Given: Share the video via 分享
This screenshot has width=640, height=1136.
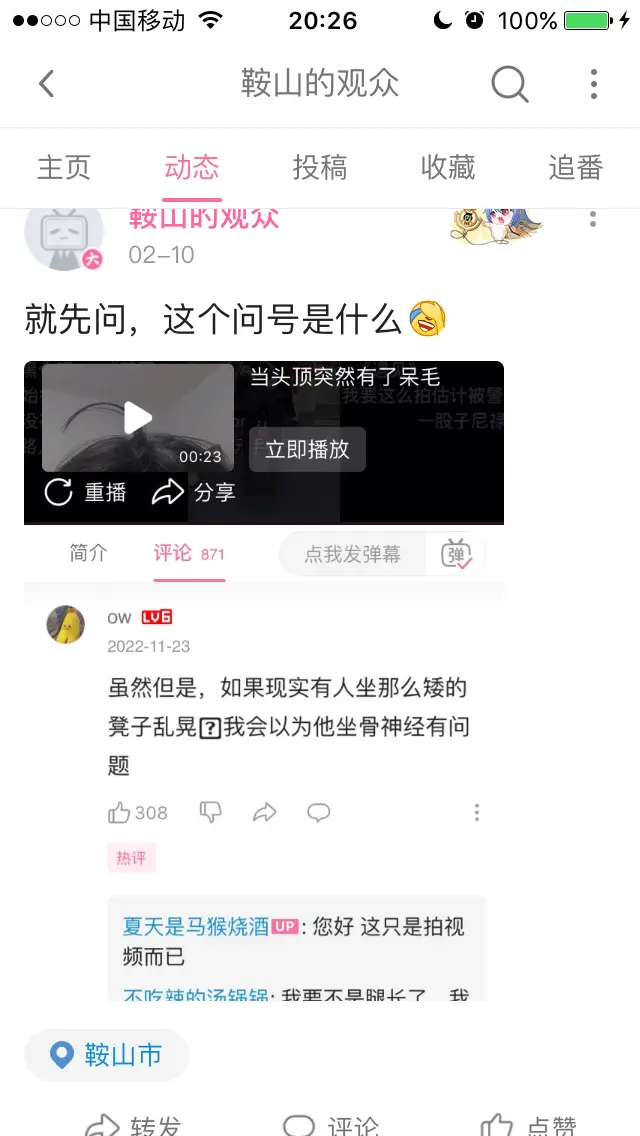Looking at the screenshot, I should (x=194, y=492).
